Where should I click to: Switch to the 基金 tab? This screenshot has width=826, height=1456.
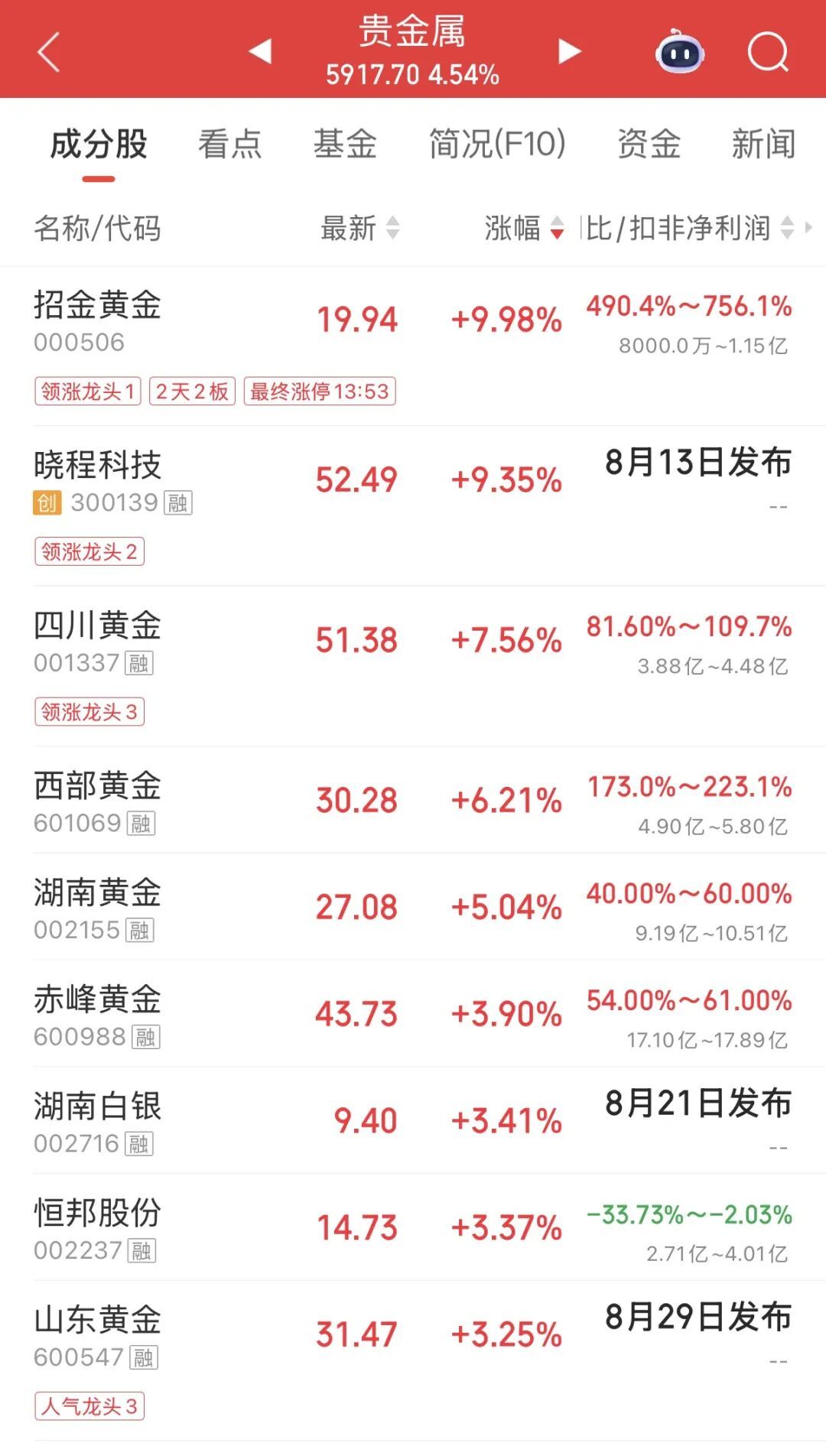(x=345, y=144)
